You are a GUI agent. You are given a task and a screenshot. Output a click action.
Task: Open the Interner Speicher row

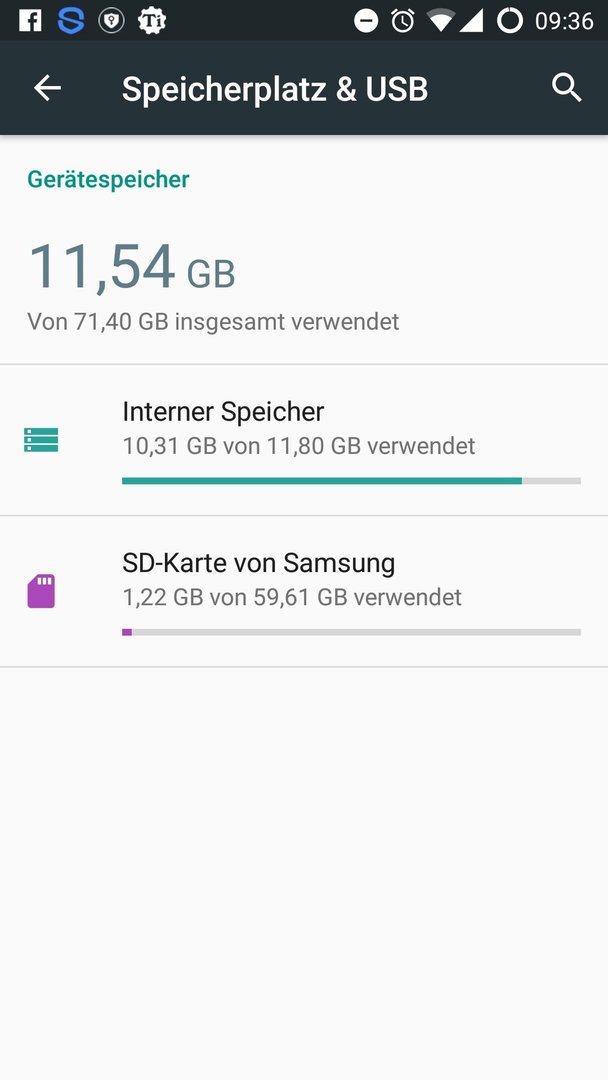(304, 440)
